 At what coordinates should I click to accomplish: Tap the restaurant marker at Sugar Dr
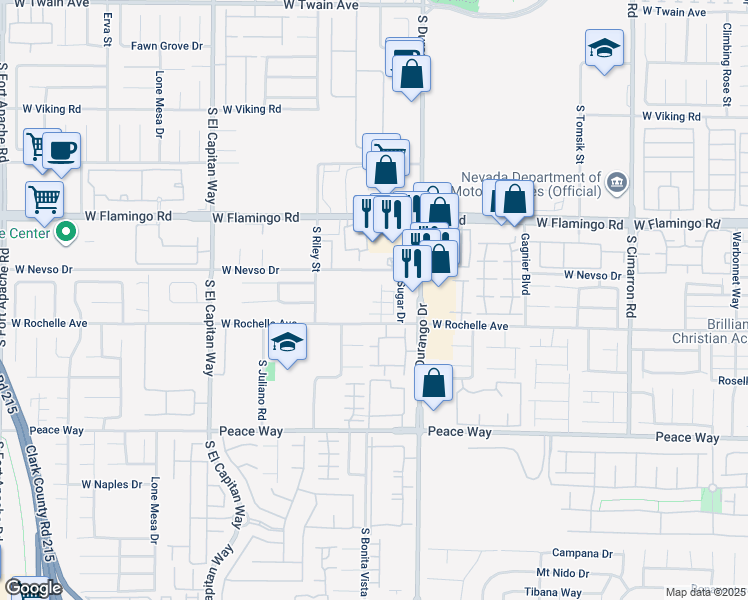click(x=412, y=265)
